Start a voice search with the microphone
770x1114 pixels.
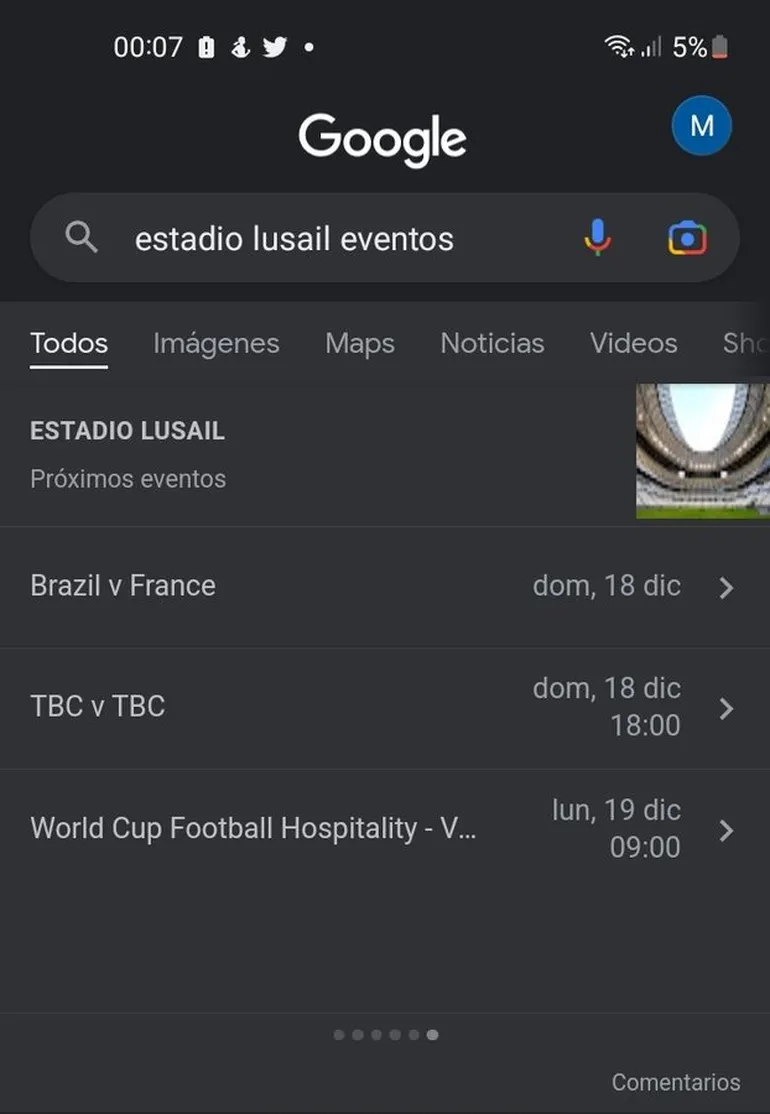coord(597,238)
